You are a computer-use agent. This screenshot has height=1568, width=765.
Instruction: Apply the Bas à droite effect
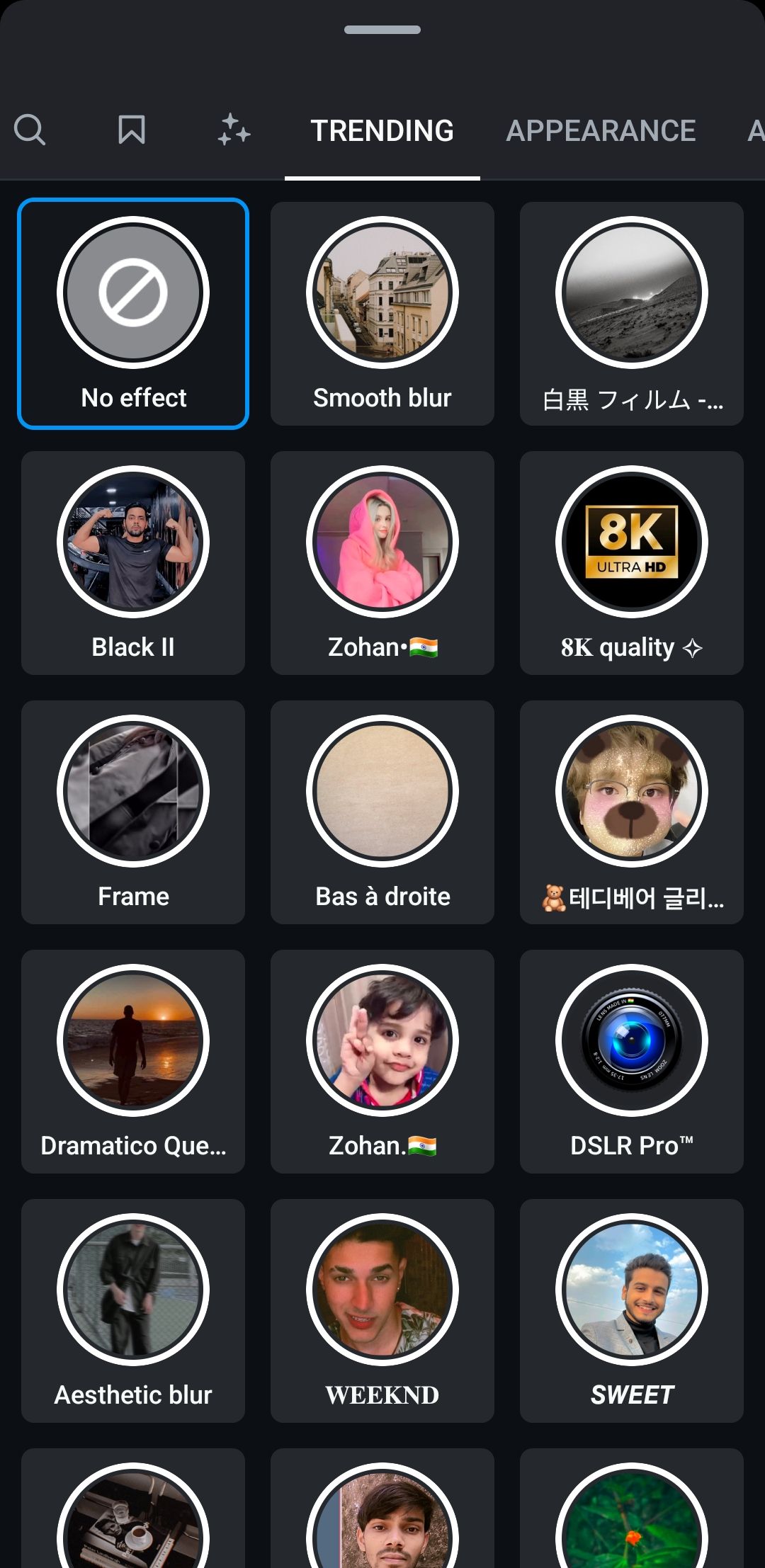coord(382,812)
